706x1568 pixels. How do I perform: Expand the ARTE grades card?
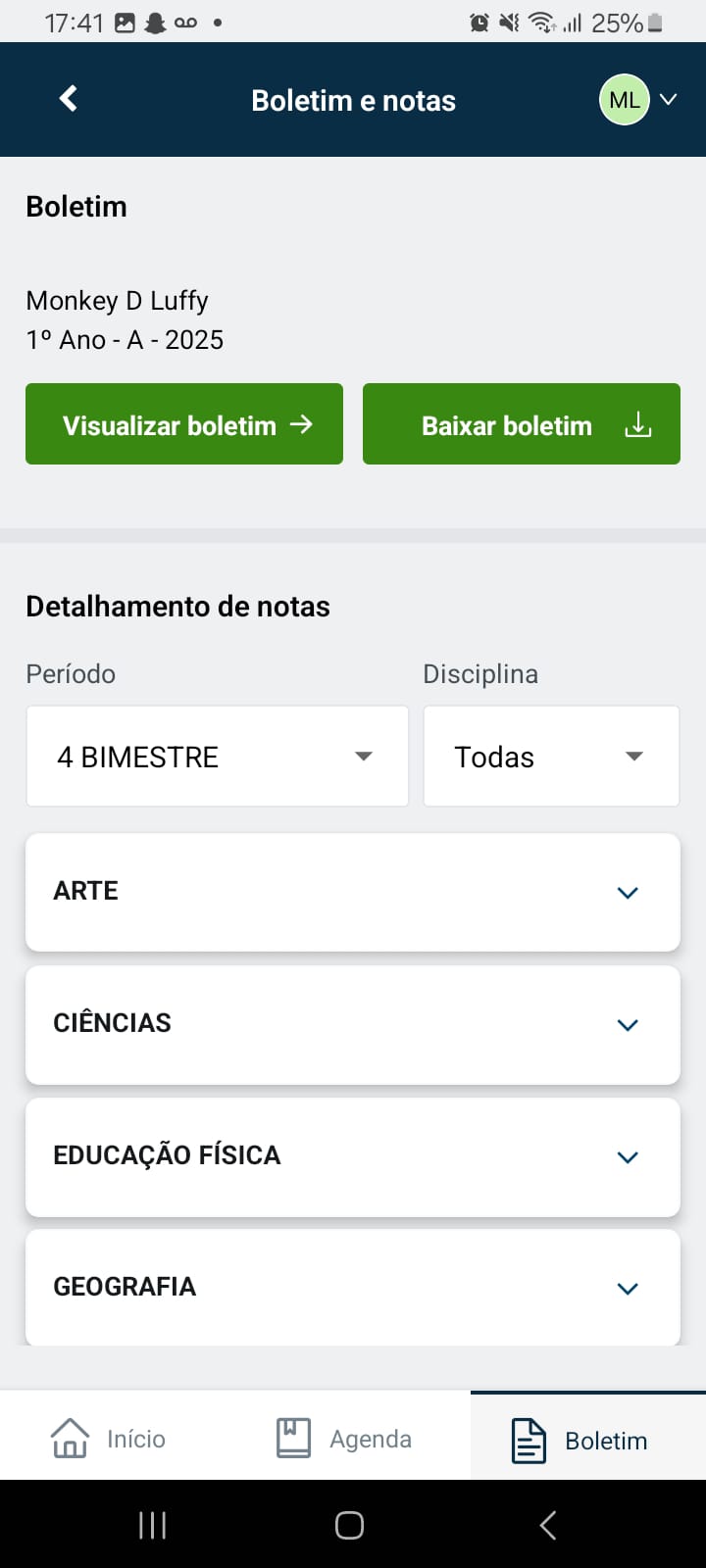353,892
